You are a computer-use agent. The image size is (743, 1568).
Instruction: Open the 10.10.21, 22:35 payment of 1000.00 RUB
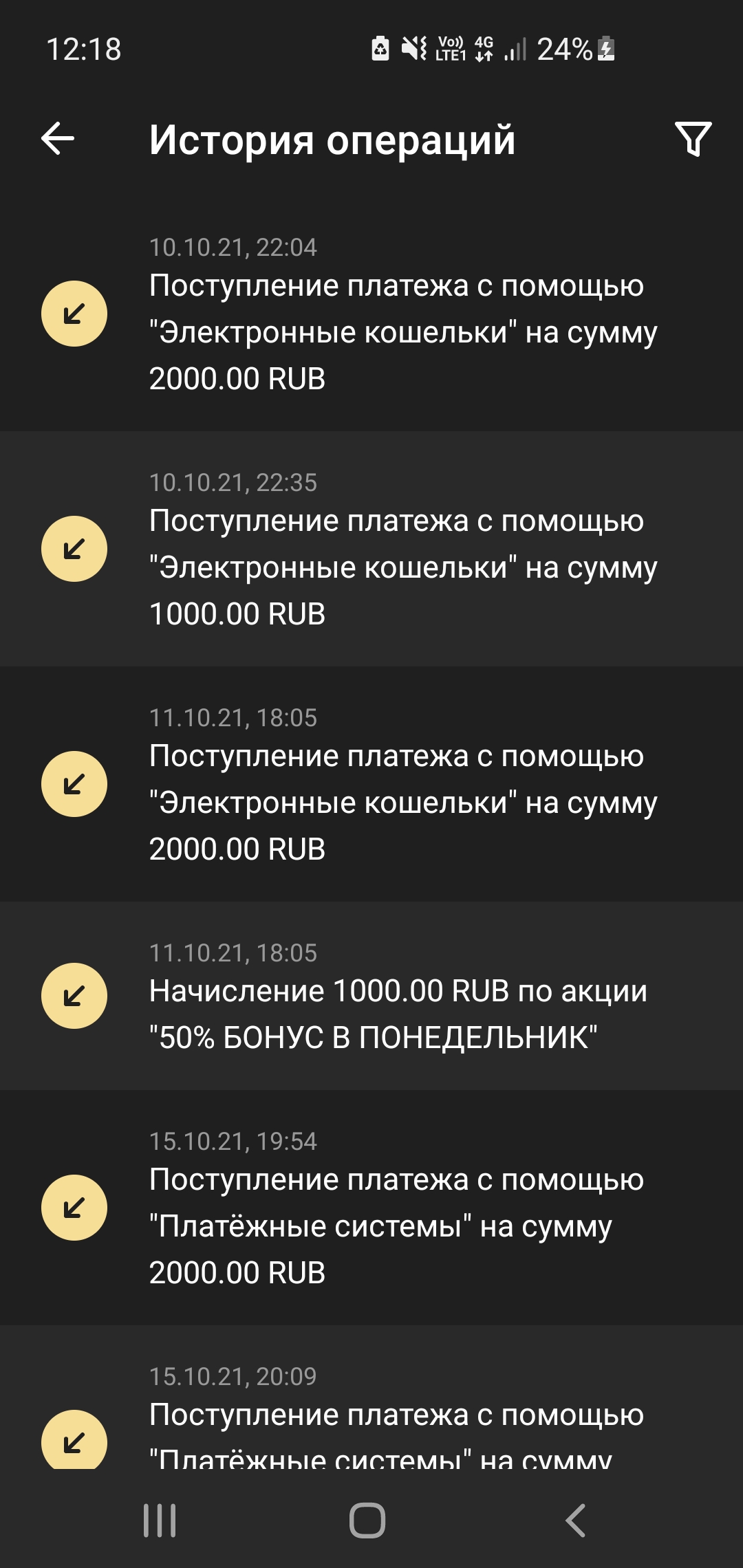[371, 549]
